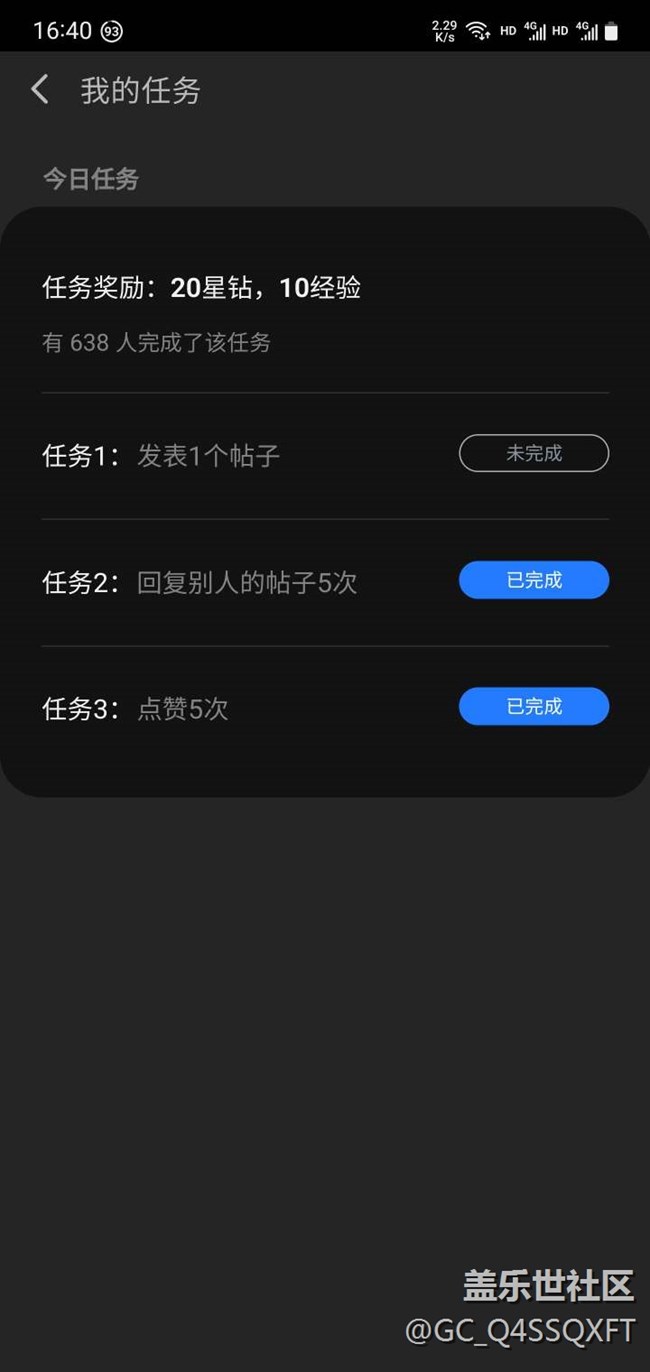650x1372 pixels.
Task: Tap 已完成 button for 任务3
Action: tap(533, 706)
